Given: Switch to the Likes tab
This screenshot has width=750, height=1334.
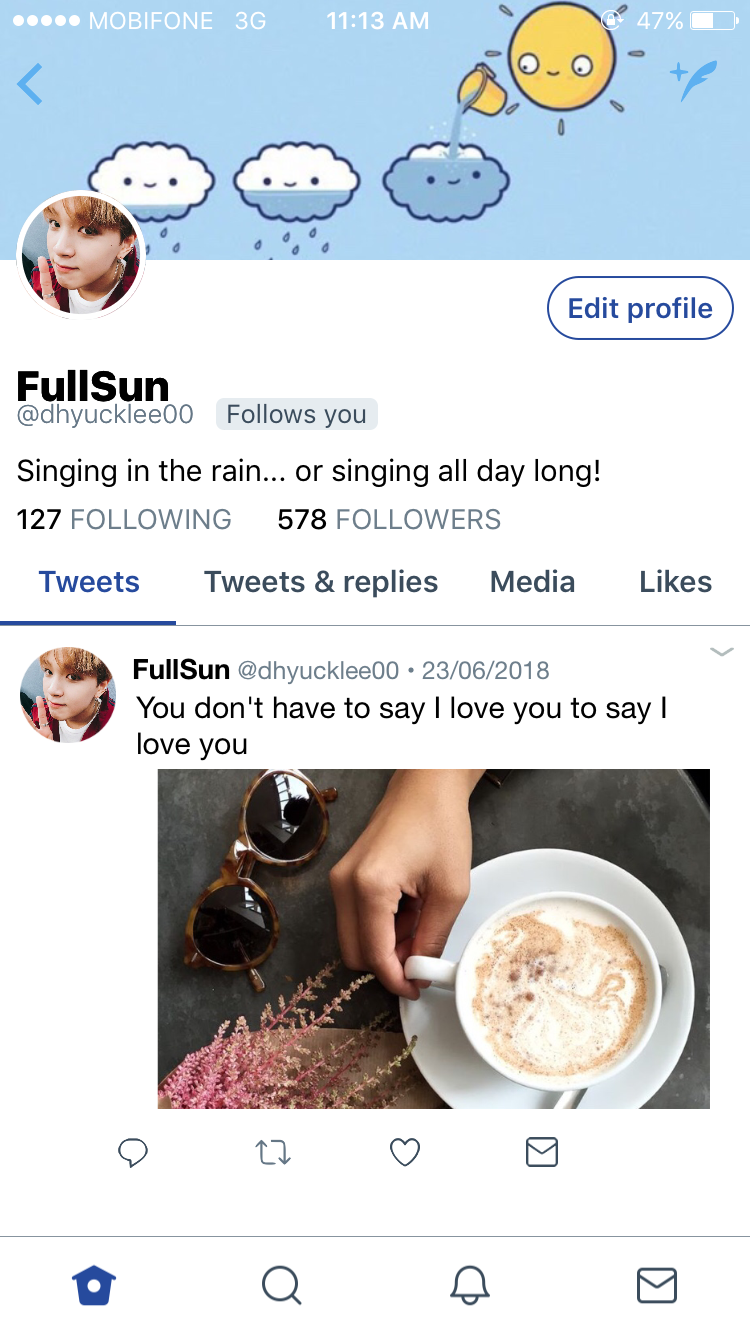Looking at the screenshot, I should 675,582.
